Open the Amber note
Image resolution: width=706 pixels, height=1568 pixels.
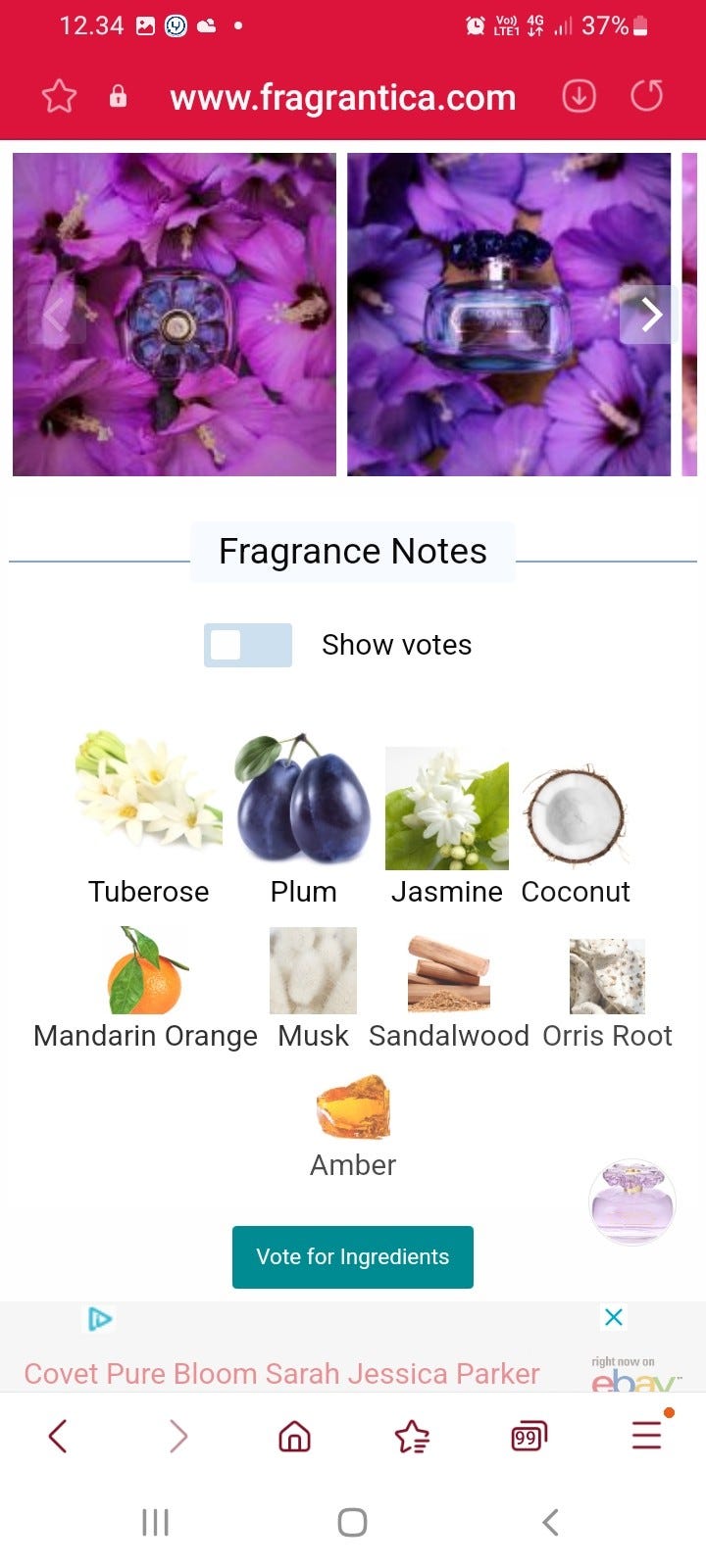point(353,1126)
